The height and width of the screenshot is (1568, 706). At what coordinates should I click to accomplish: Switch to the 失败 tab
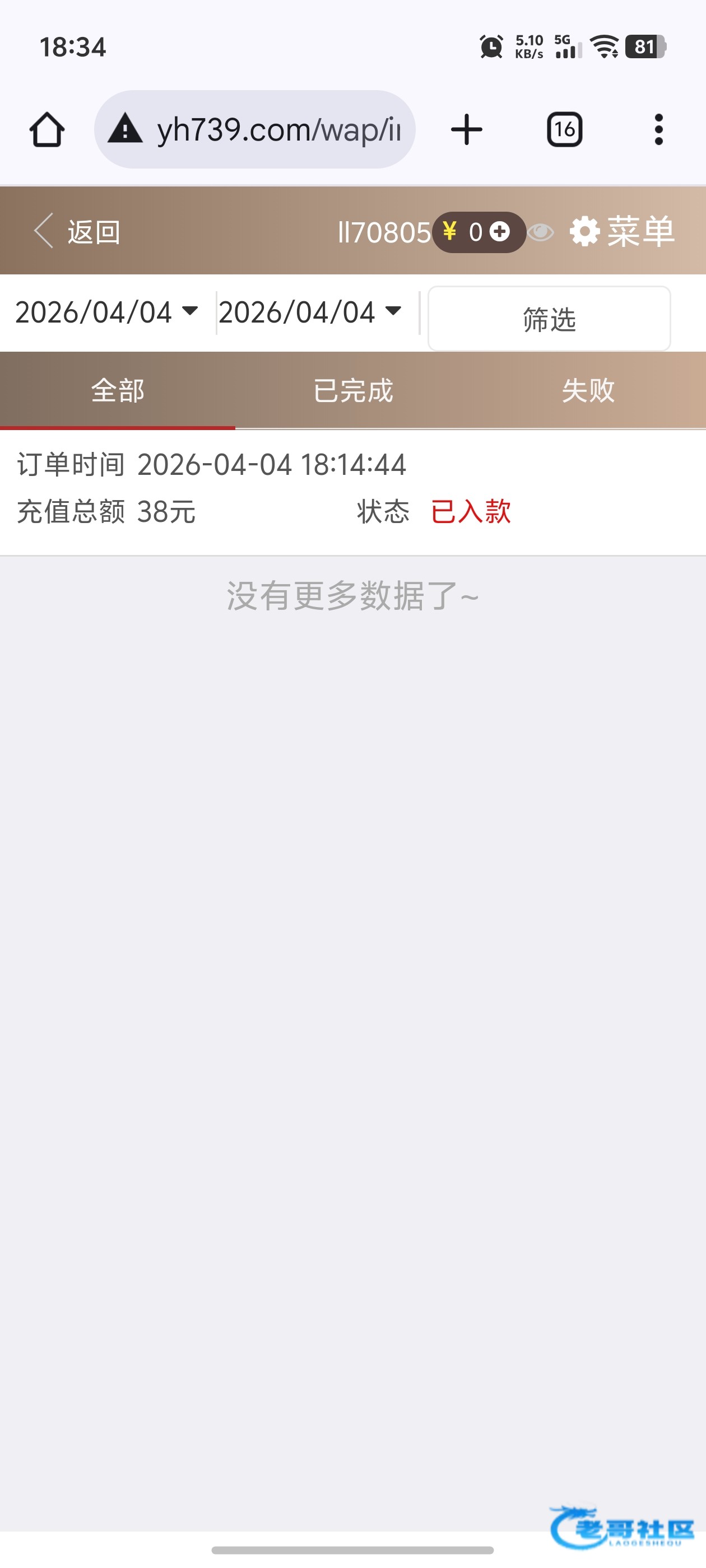click(588, 390)
